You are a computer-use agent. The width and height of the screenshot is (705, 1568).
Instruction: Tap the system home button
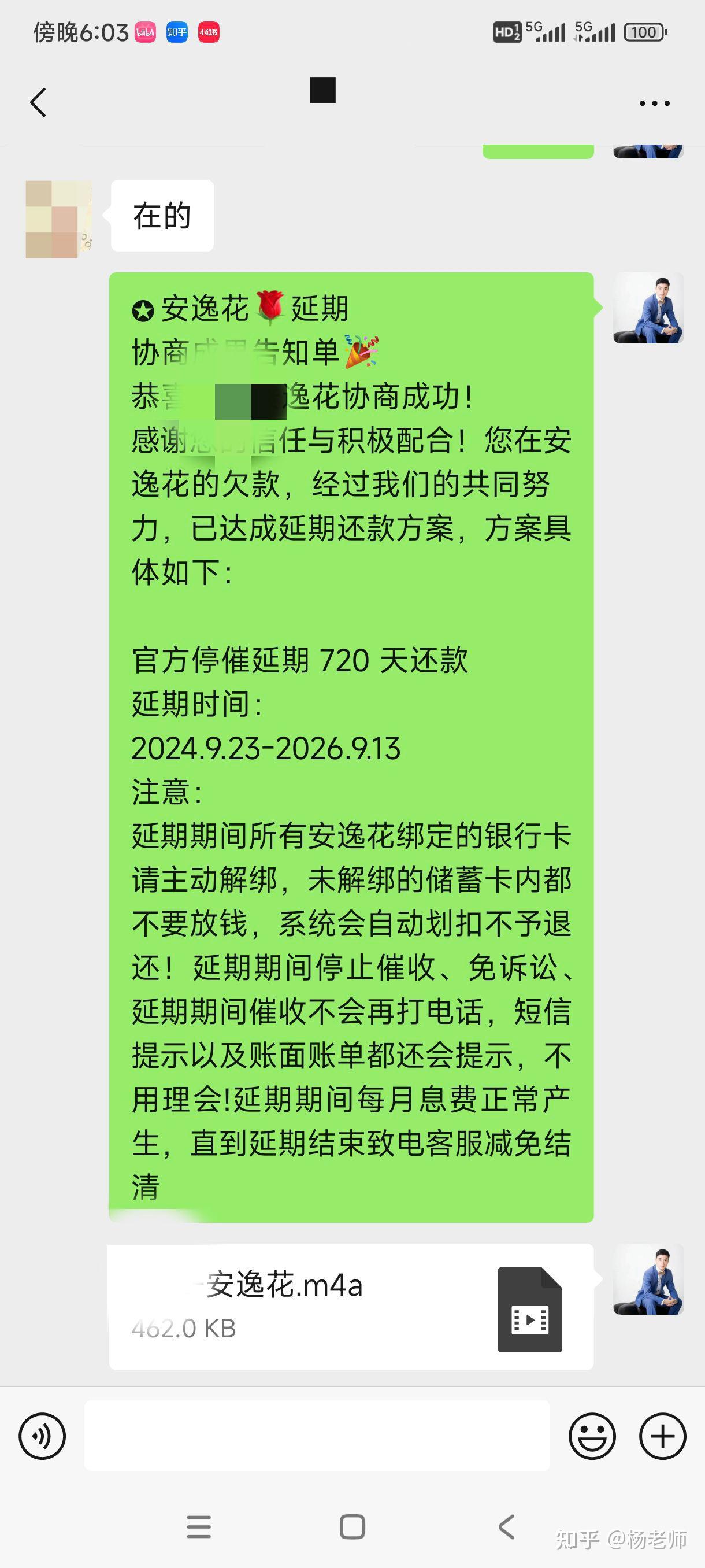pos(352,1527)
